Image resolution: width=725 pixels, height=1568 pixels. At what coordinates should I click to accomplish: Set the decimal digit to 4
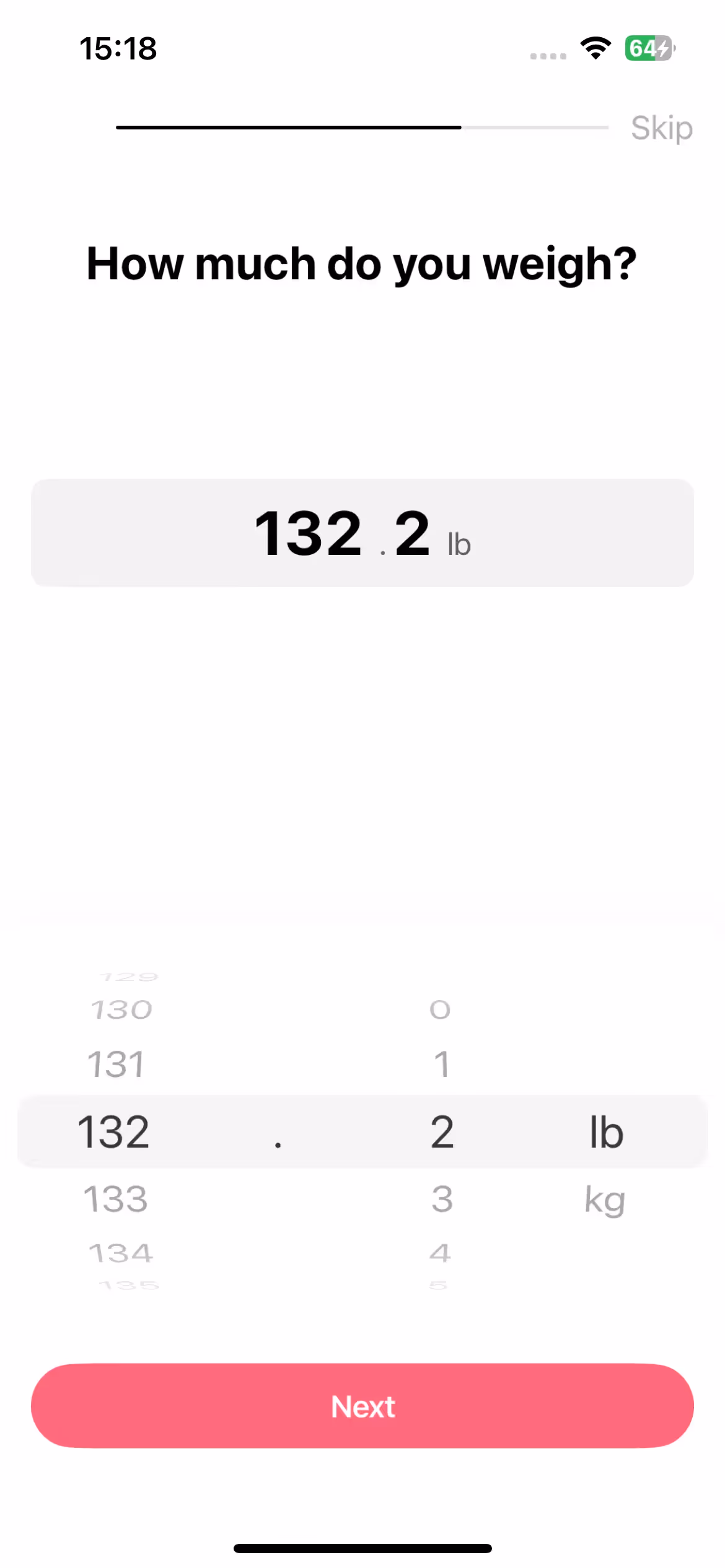tap(441, 1253)
